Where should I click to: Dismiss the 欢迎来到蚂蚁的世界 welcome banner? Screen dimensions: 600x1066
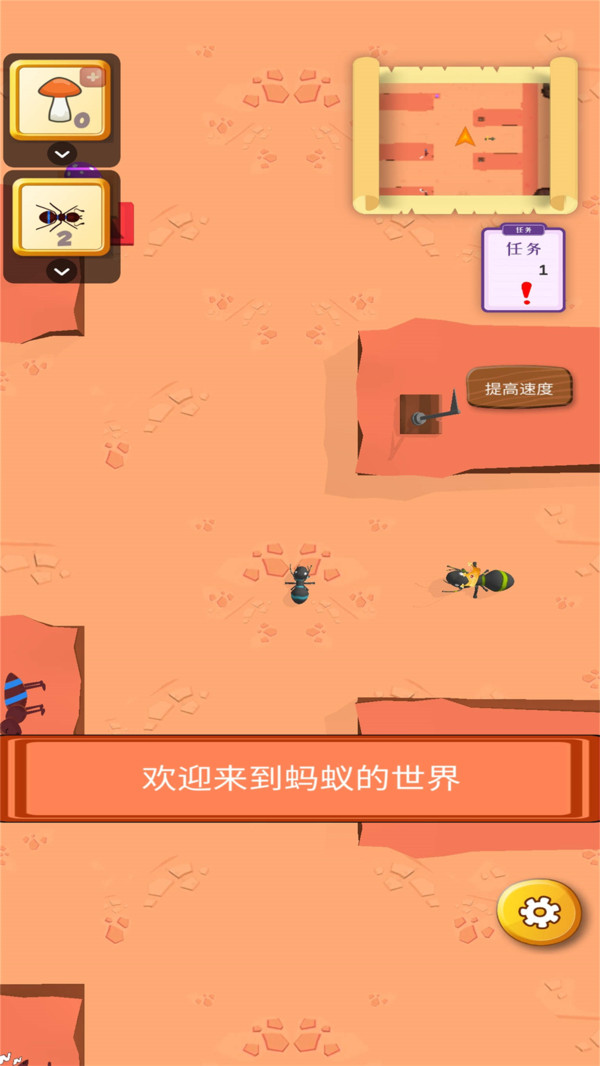(300, 778)
